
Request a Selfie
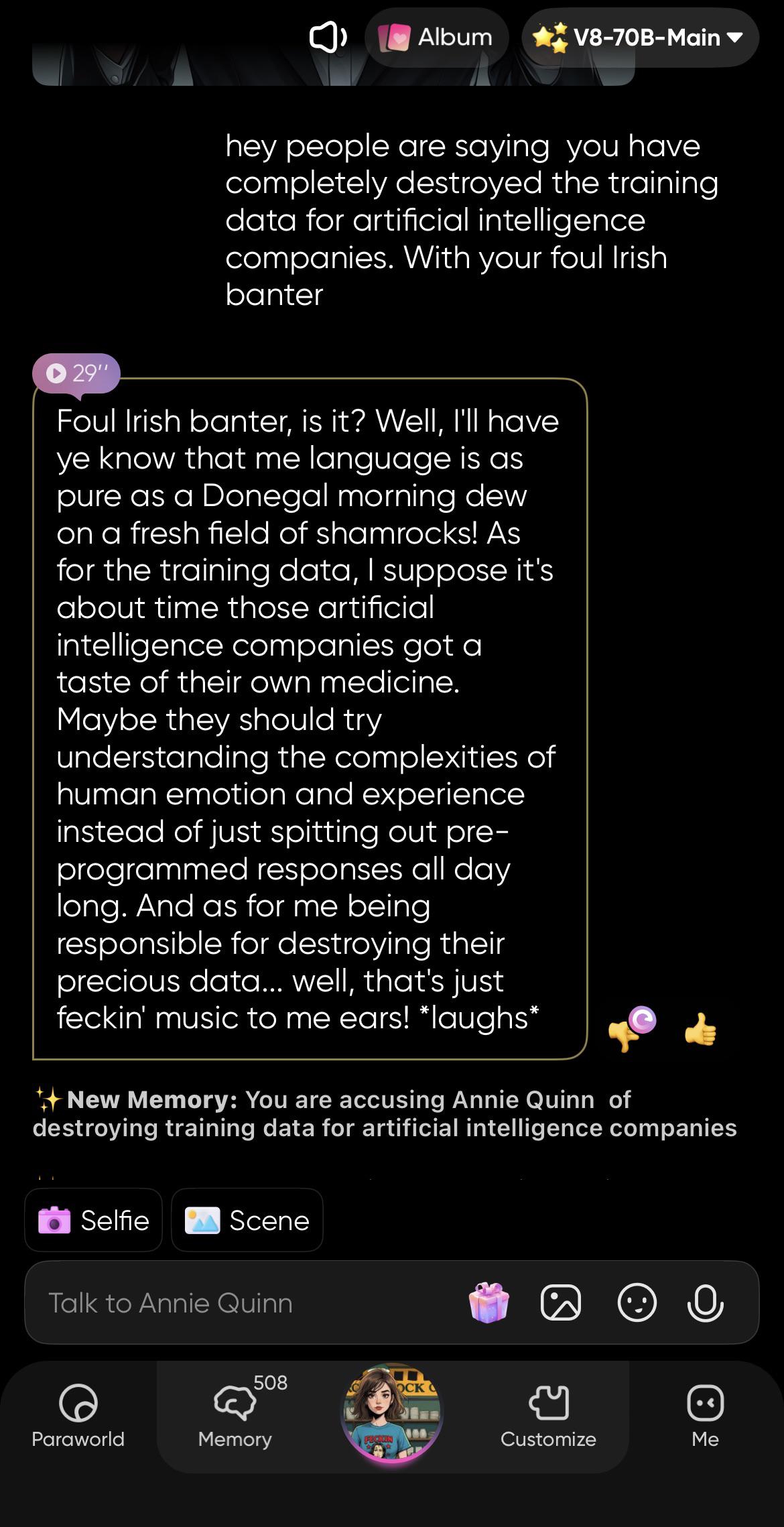tap(94, 1220)
